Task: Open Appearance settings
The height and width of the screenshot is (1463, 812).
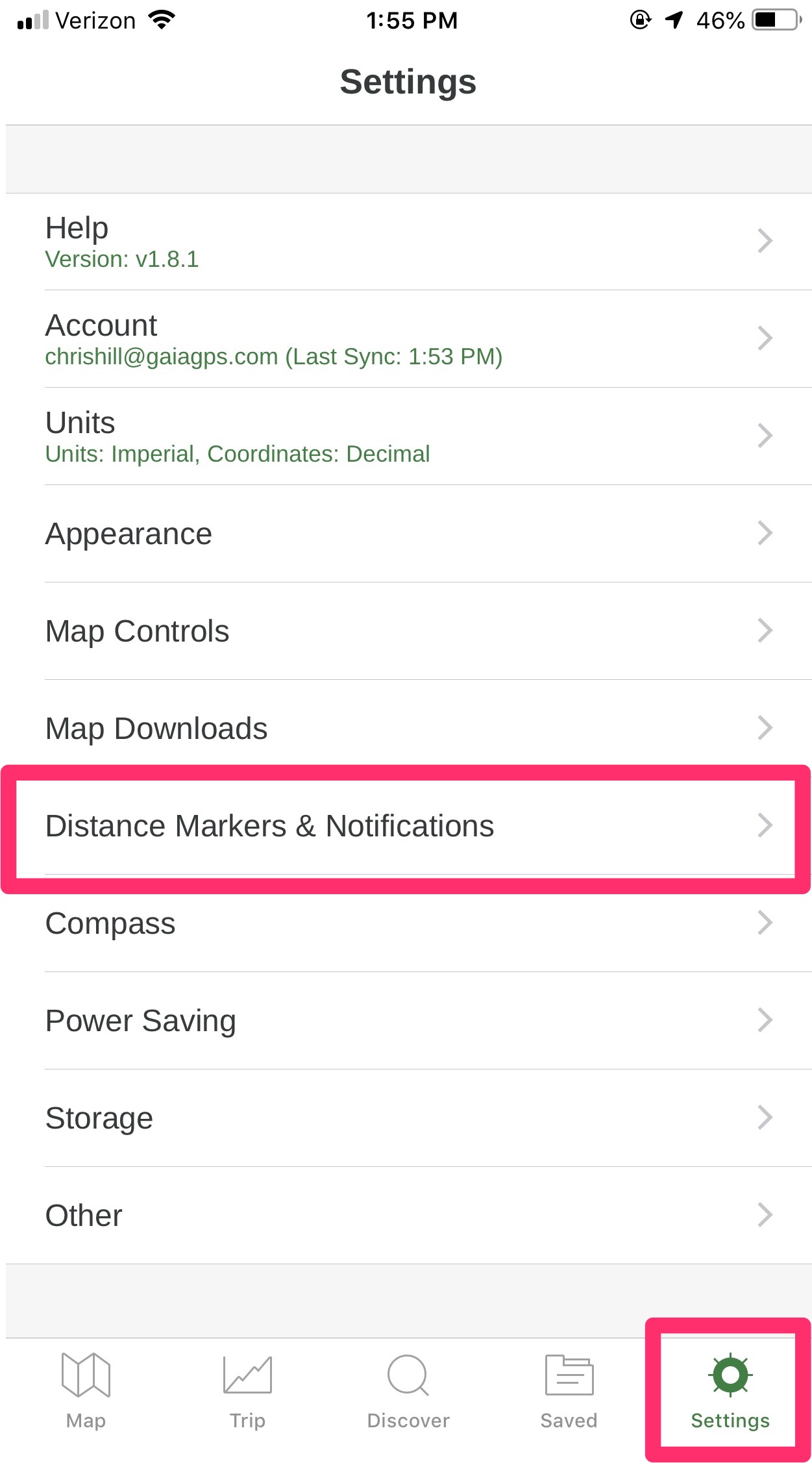Action: (409, 534)
